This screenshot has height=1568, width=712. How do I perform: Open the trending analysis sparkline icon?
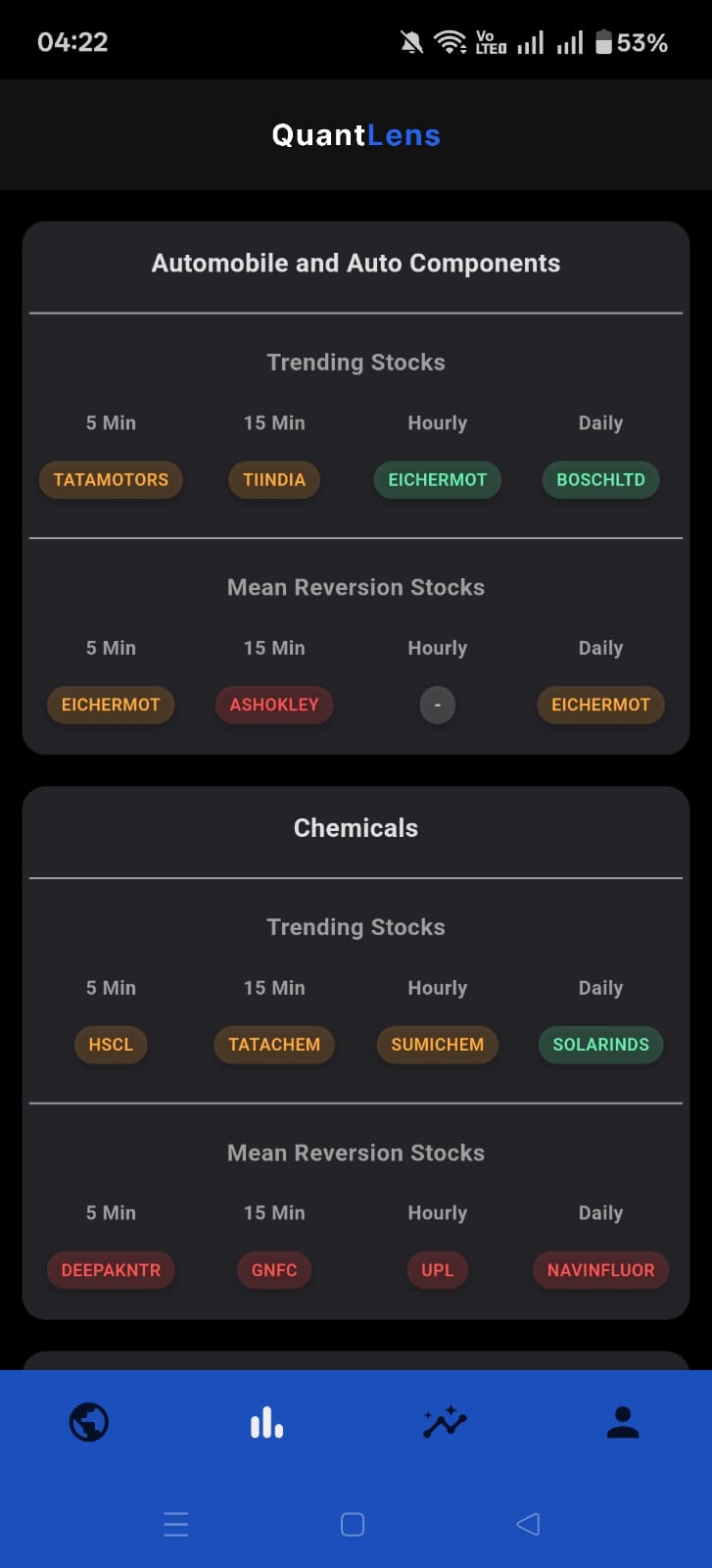(445, 1422)
